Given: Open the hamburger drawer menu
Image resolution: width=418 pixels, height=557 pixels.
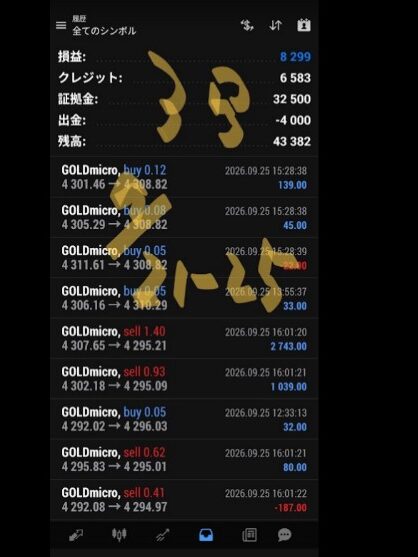Looking at the screenshot, I should [x=61, y=25].
